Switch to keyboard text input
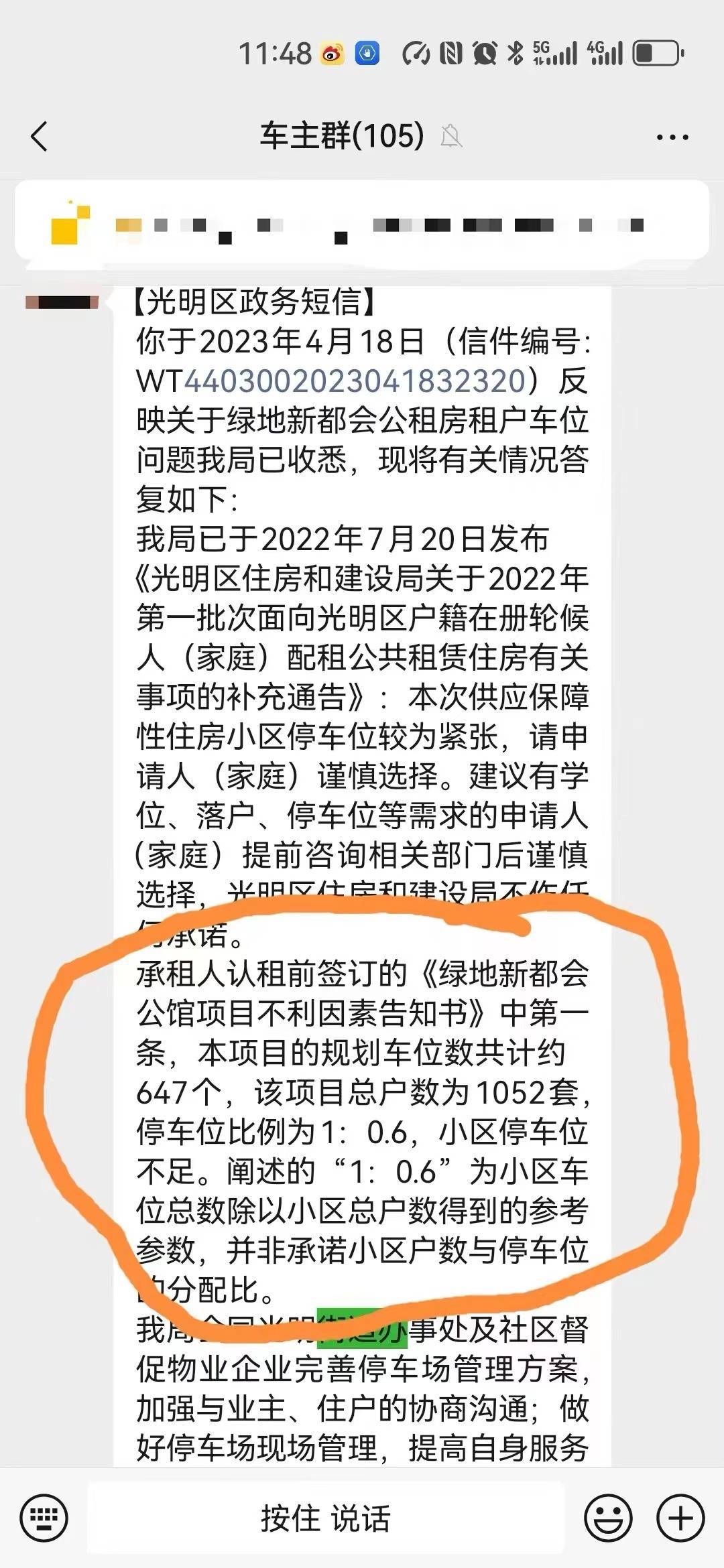This screenshot has width=724, height=1568. pyautogui.click(x=44, y=1518)
